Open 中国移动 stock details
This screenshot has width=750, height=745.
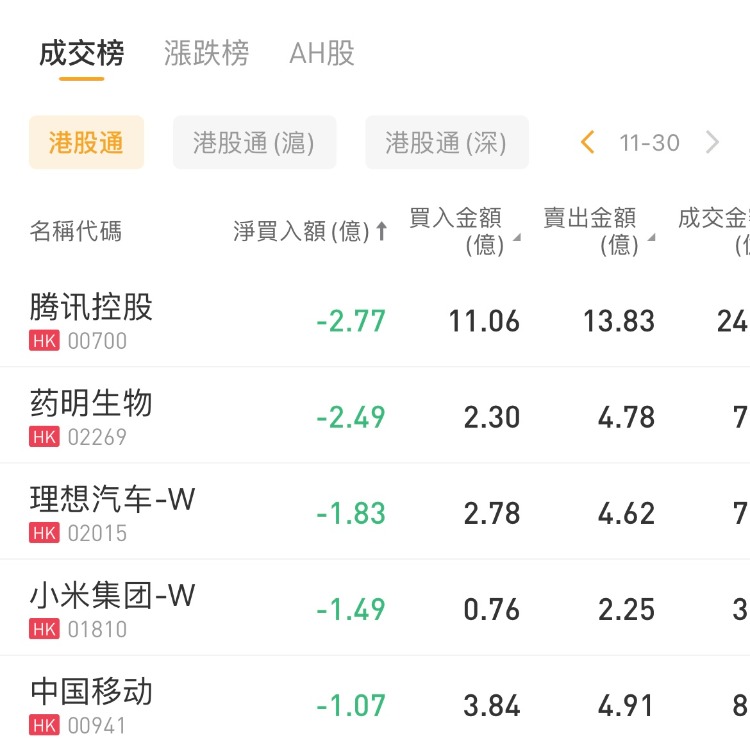tap(92, 704)
